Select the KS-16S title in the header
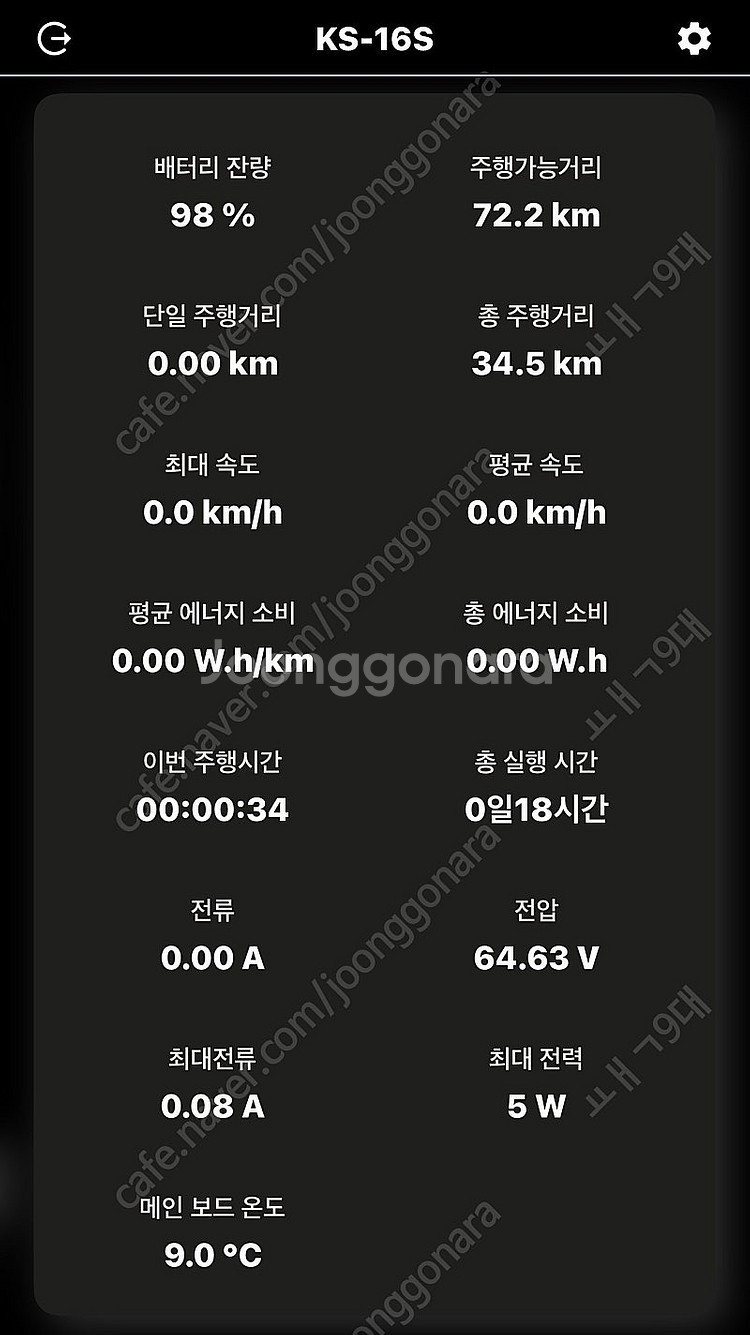This screenshot has height=1335, width=750. coord(375,37)
